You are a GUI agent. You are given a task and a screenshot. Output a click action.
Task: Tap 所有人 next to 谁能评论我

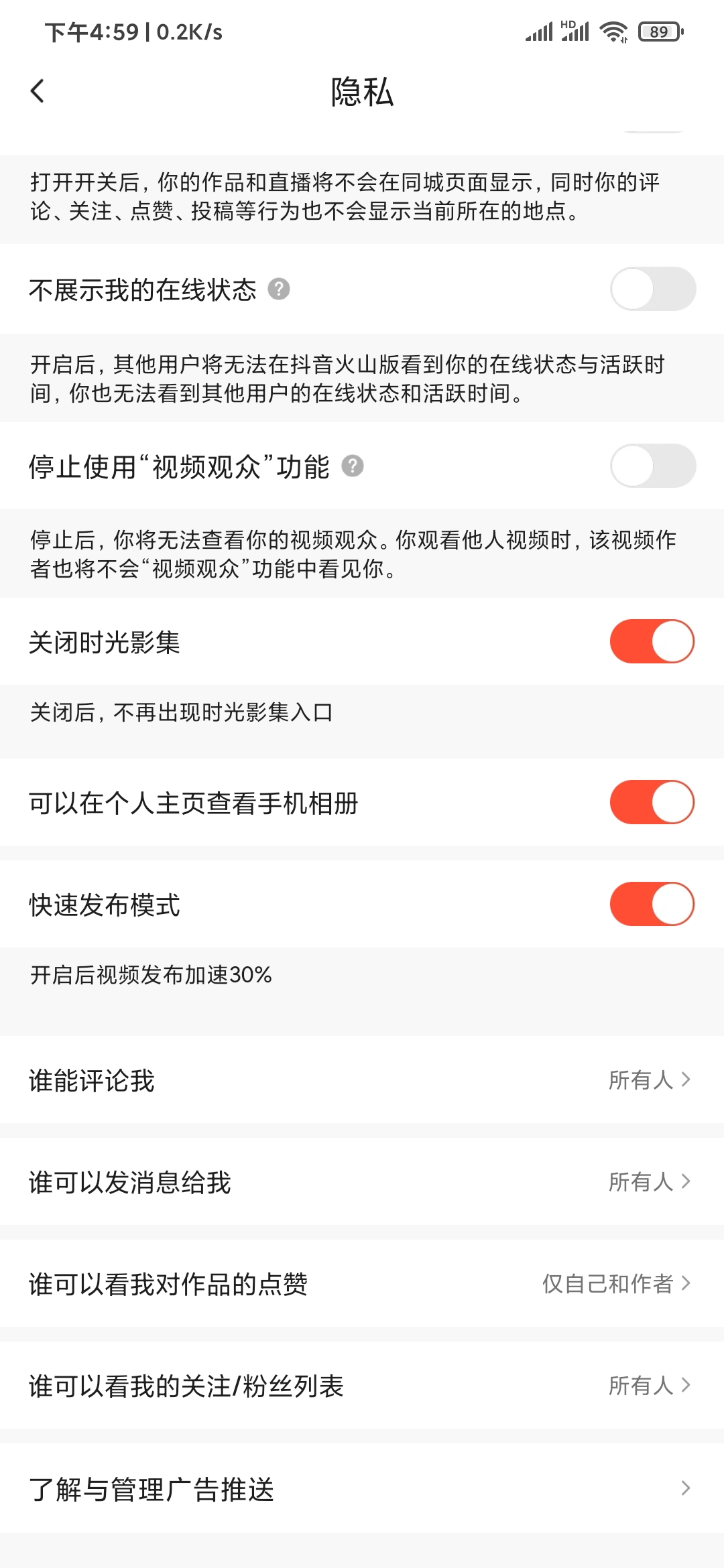pos(640,1080)
